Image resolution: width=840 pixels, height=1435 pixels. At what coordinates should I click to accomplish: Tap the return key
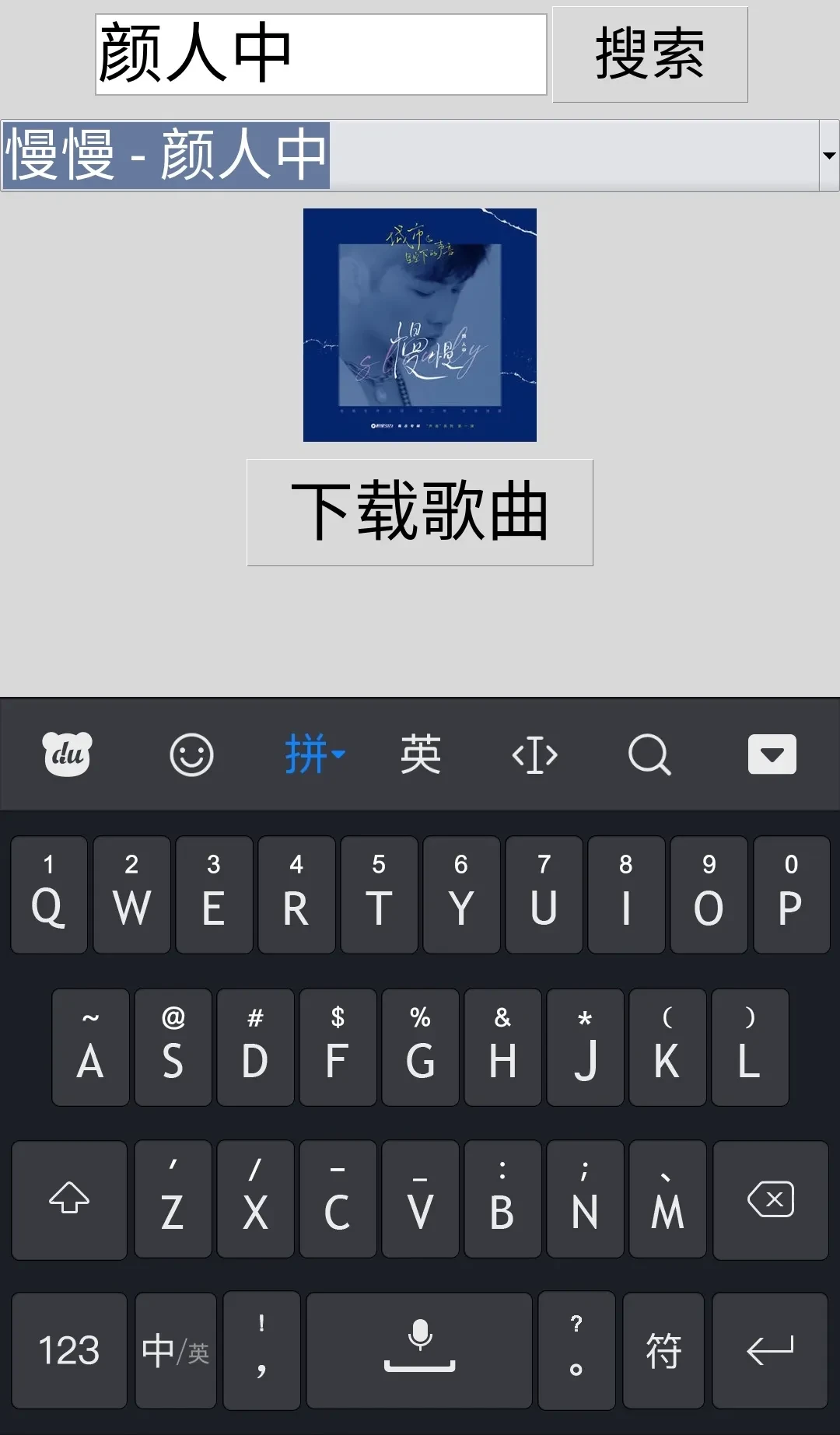[770, 1350]
